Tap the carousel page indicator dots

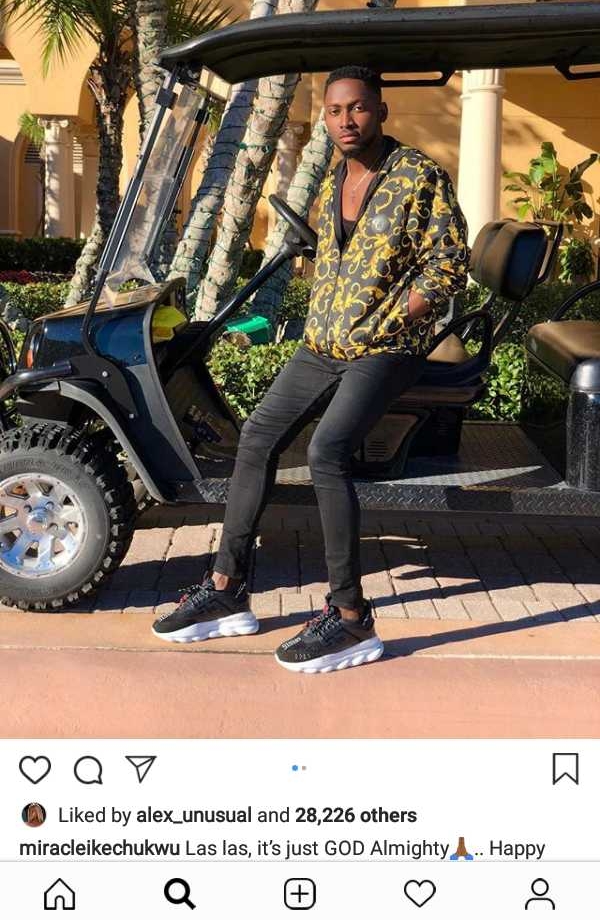[x=299, y=768]
